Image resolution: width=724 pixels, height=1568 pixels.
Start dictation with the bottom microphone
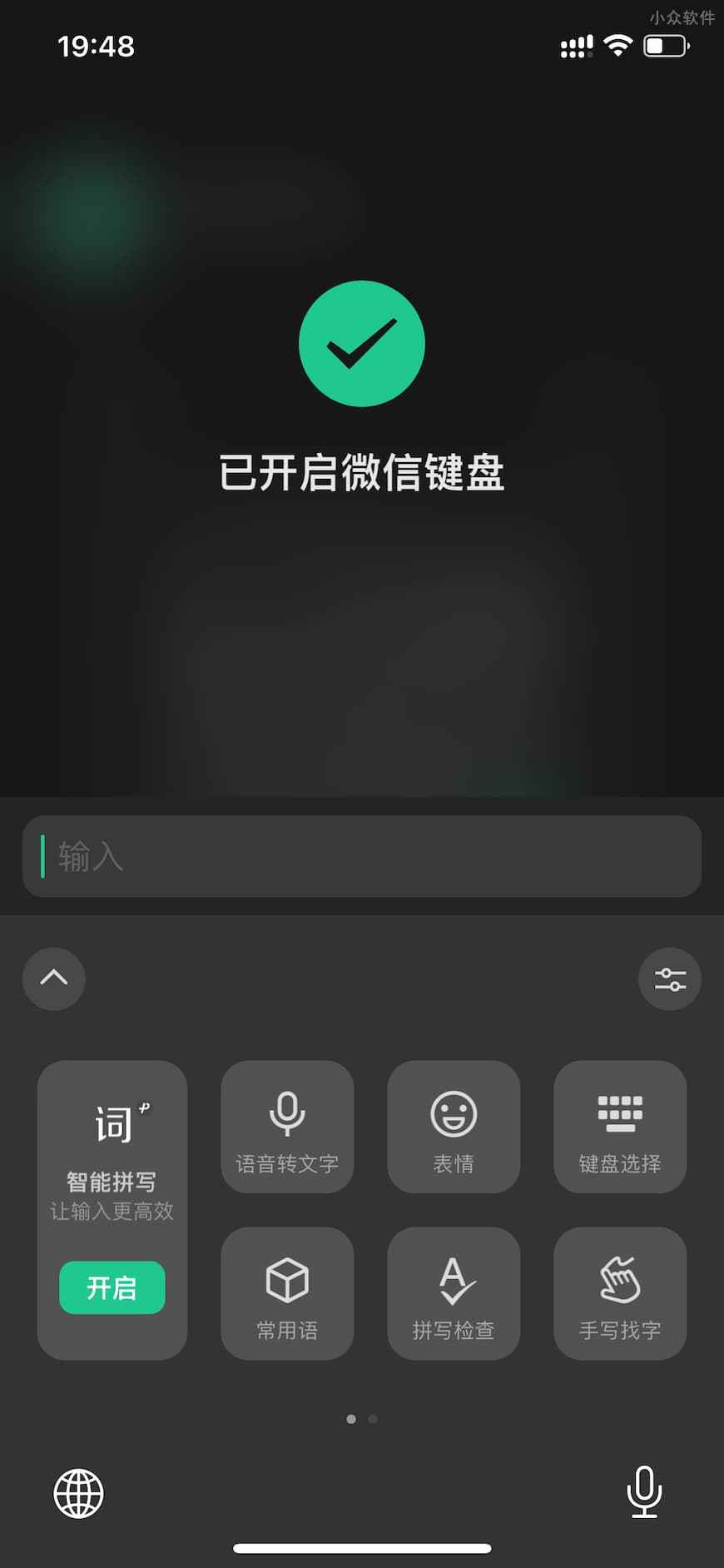[644, 1491]
